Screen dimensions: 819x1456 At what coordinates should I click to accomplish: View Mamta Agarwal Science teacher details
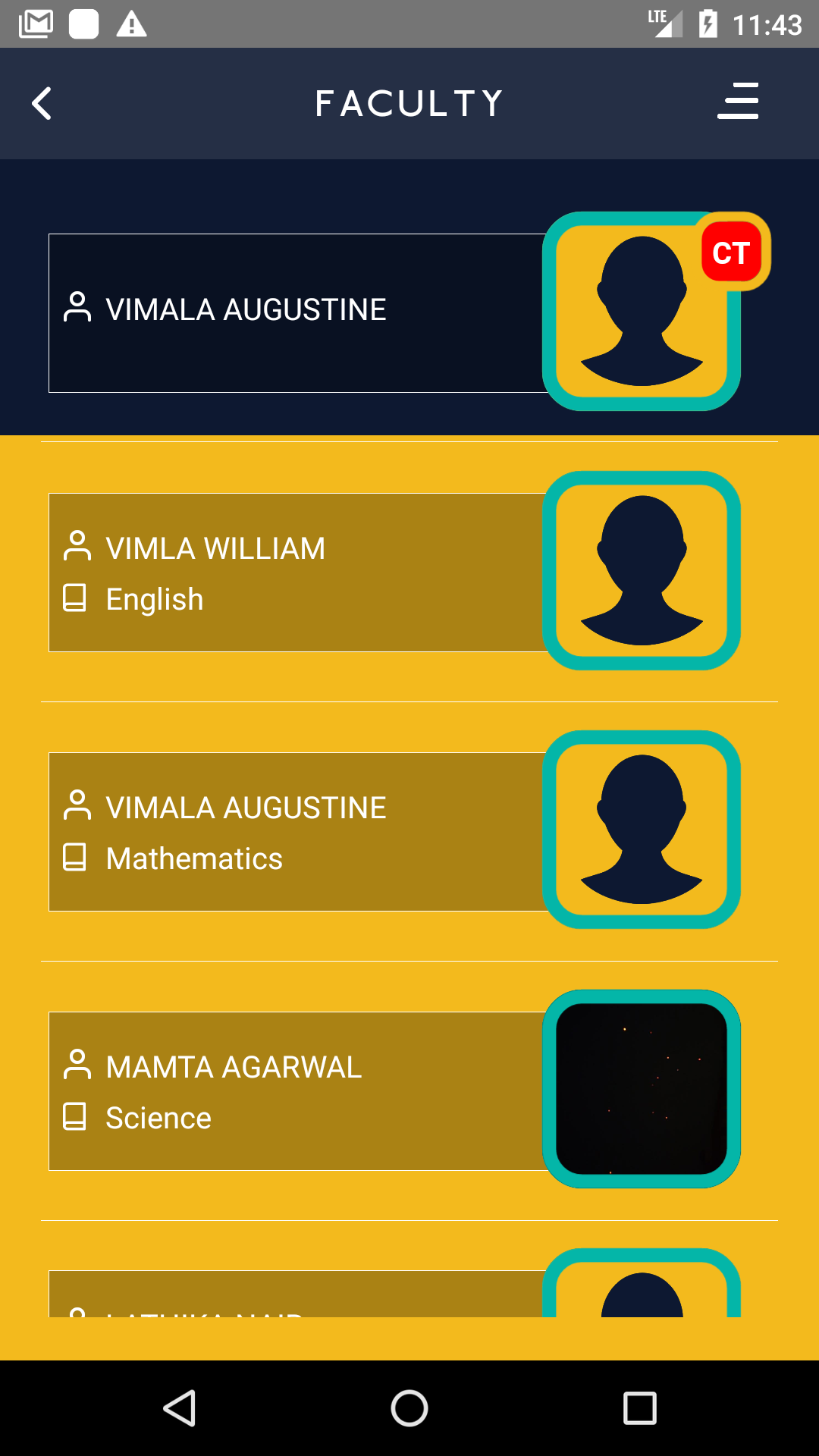pyautogui.click(x=297, y=1091)
